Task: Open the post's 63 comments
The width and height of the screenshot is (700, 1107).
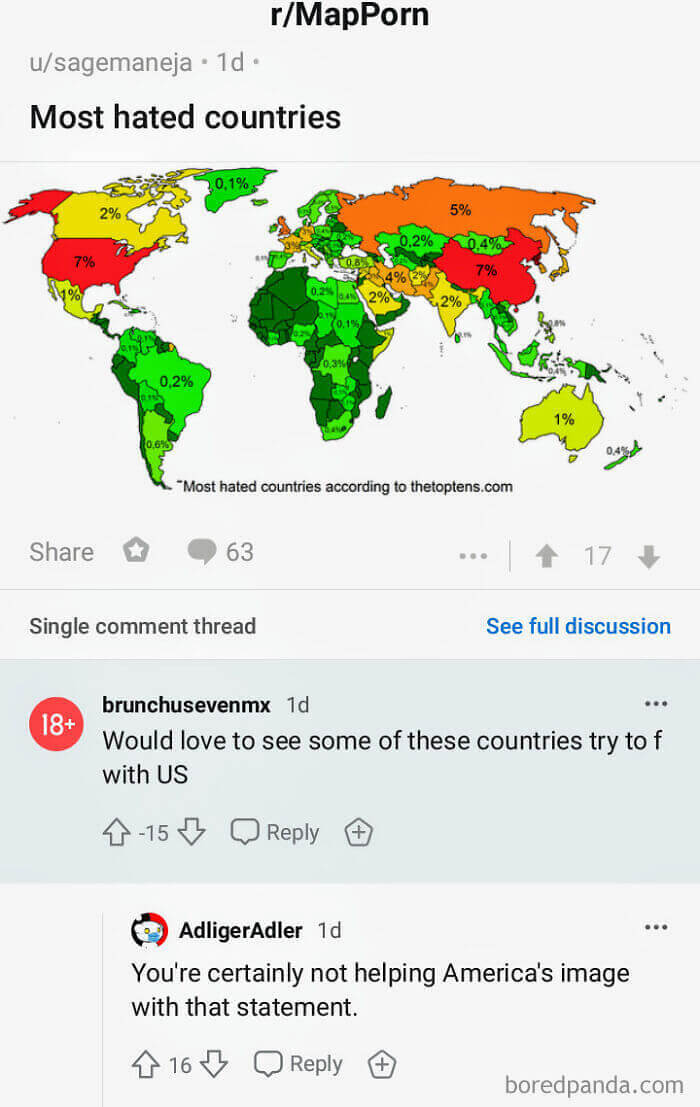Action: point(221,552)
